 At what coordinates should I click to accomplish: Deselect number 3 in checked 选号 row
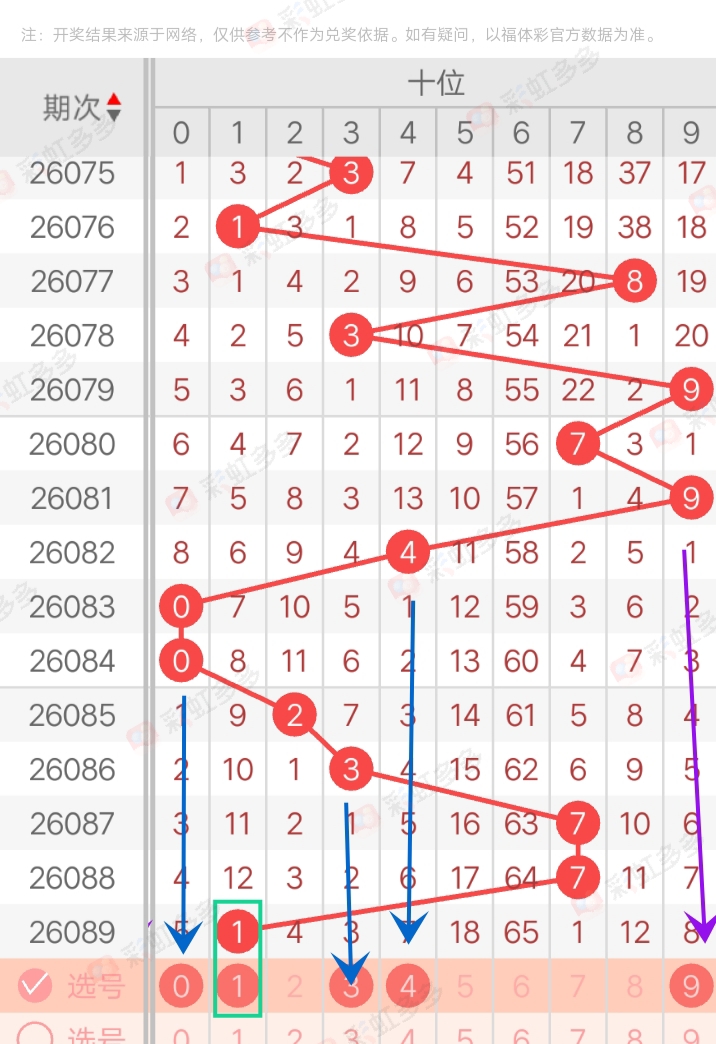[351, 987]
